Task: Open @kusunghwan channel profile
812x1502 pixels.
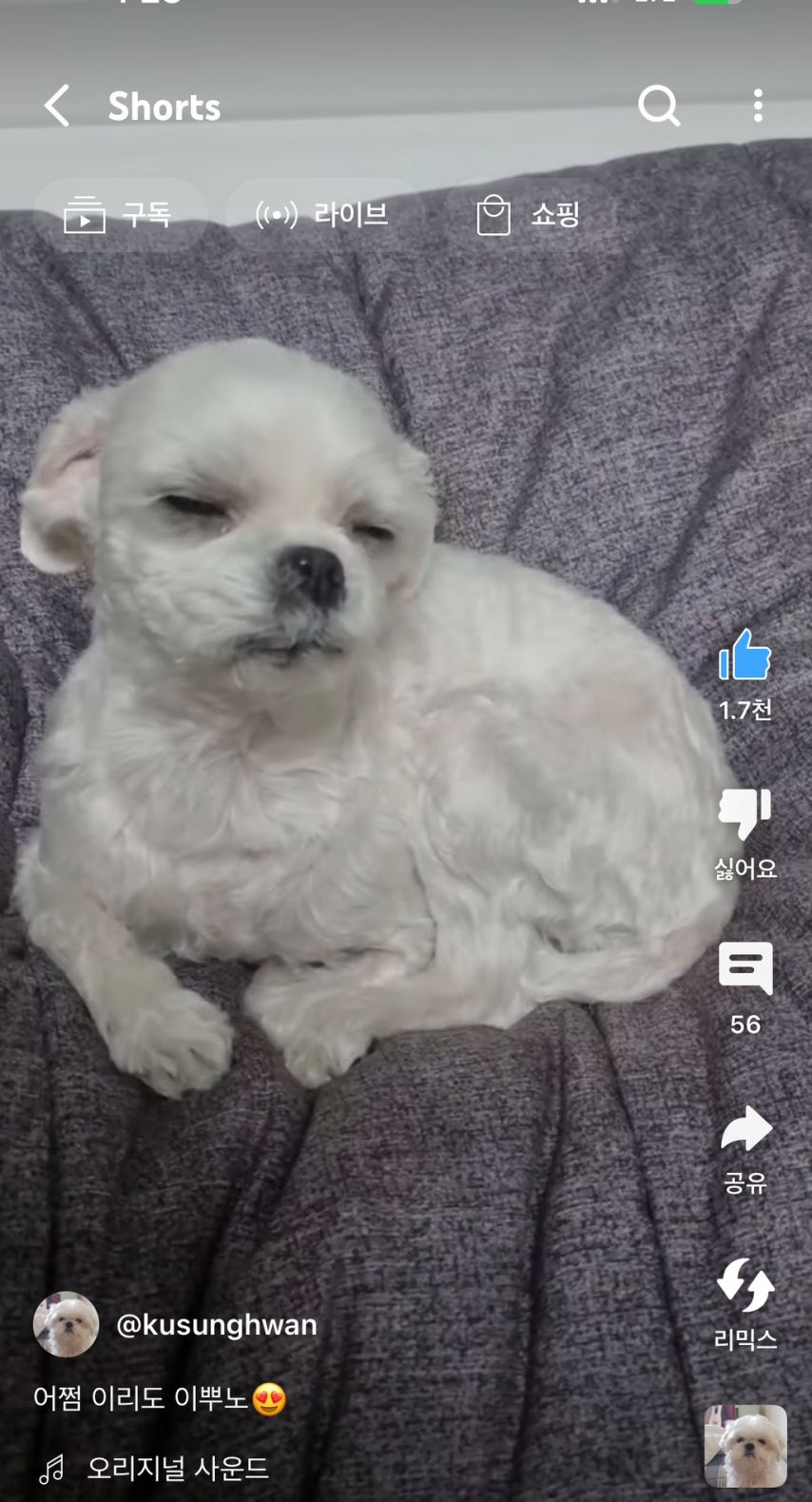Action: point(216,1324)
